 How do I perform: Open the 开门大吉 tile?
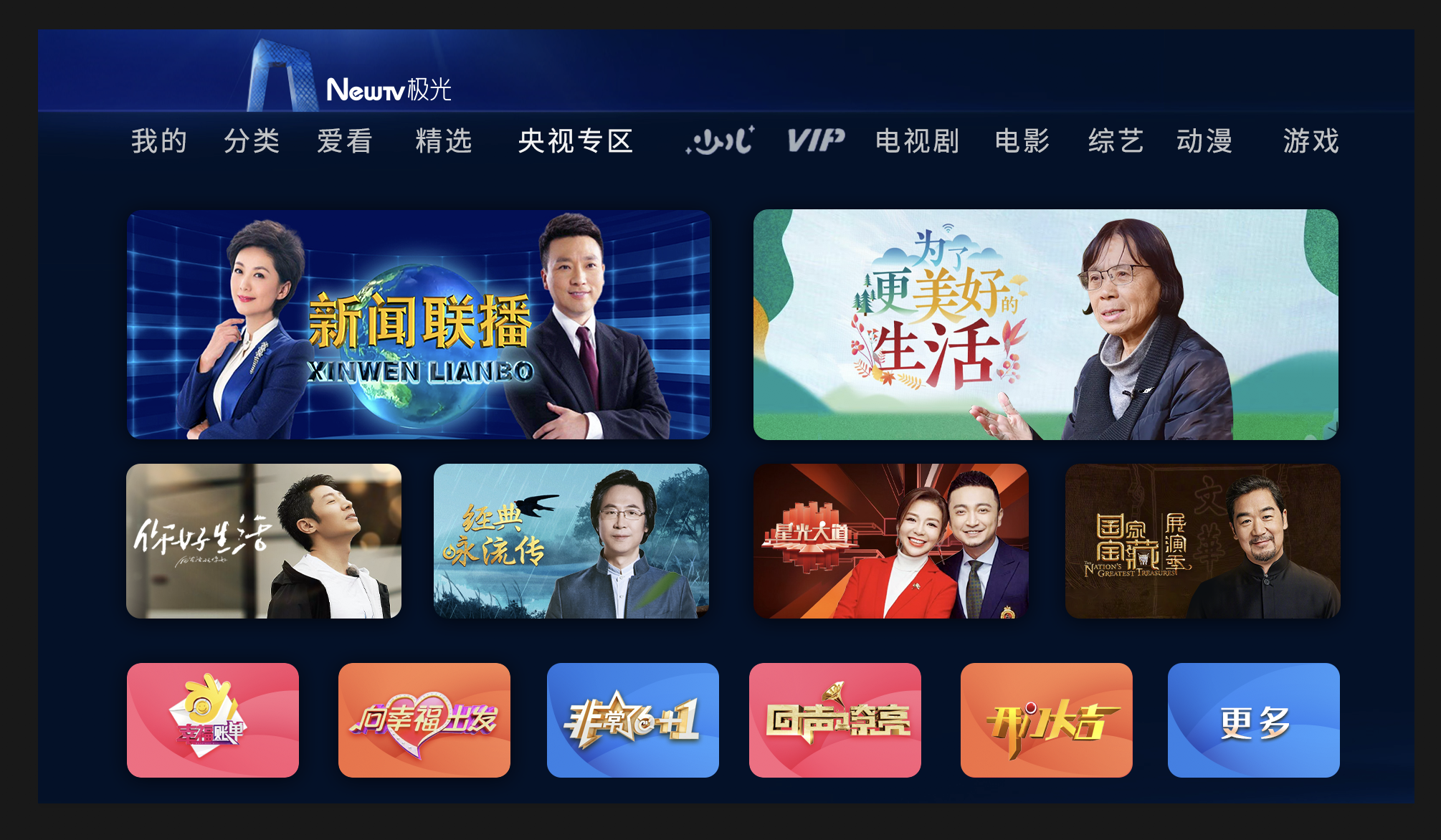tap(1046, 720)
